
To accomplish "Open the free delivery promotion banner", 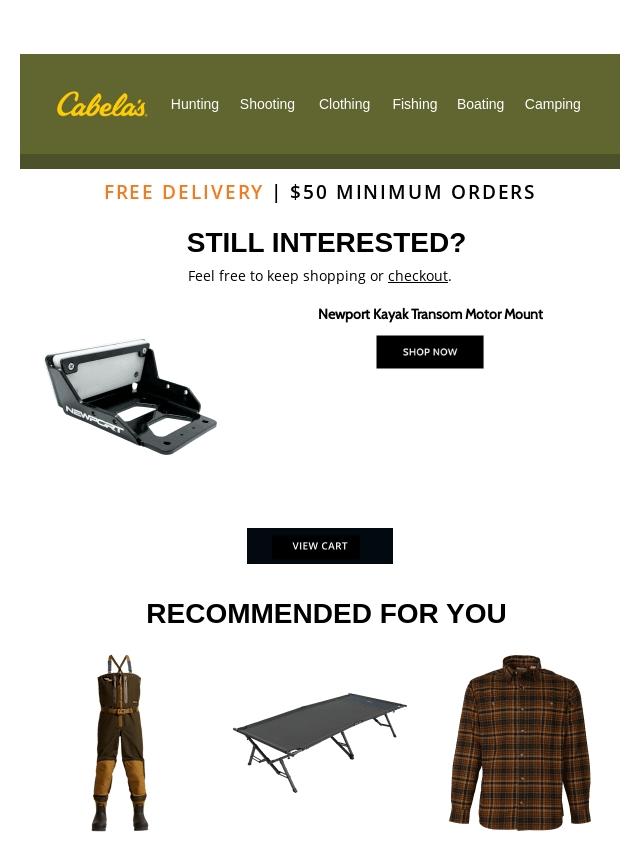I will (320, 192).
